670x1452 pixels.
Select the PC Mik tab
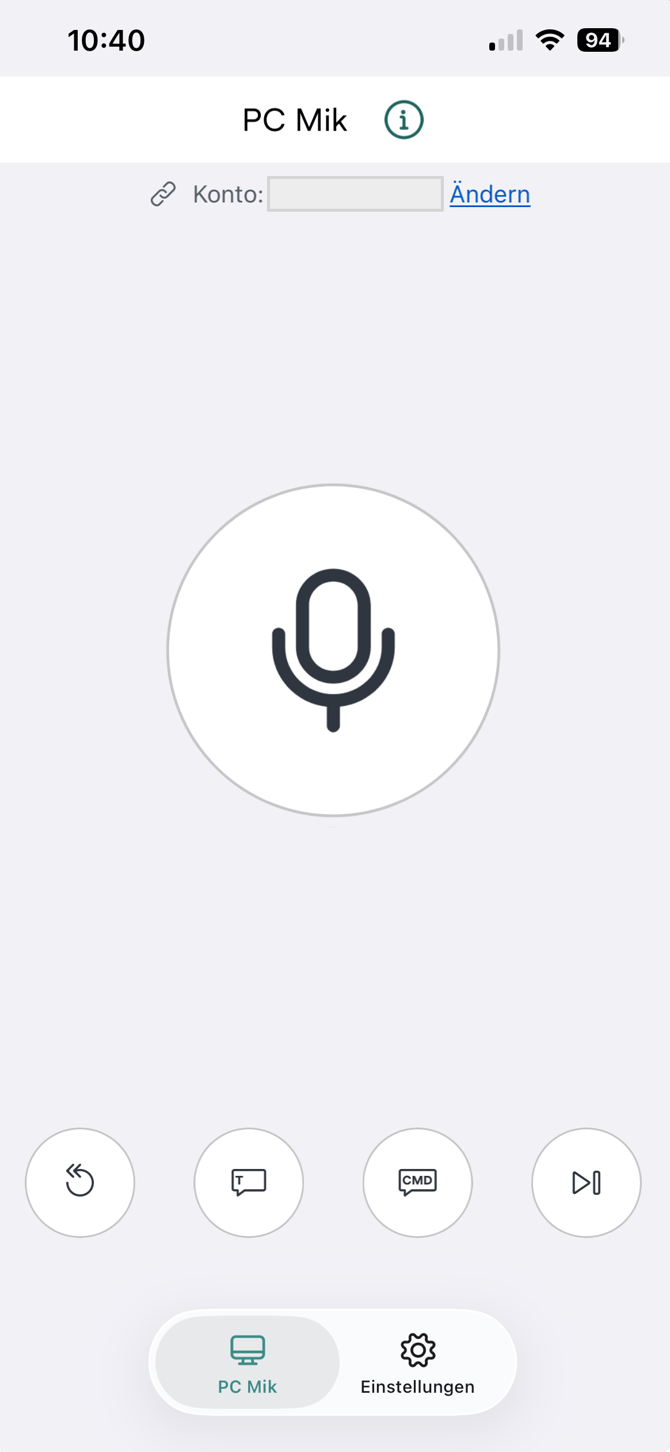pyautogui.click(x=248, y=1363)
